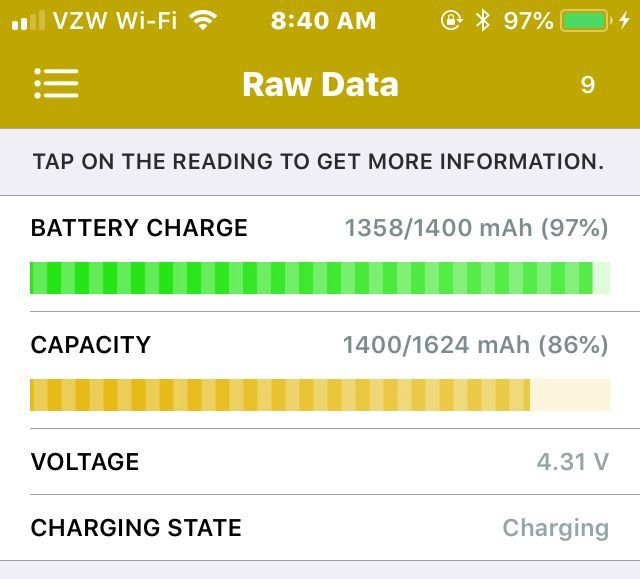Open the hamburger menu

56,84
